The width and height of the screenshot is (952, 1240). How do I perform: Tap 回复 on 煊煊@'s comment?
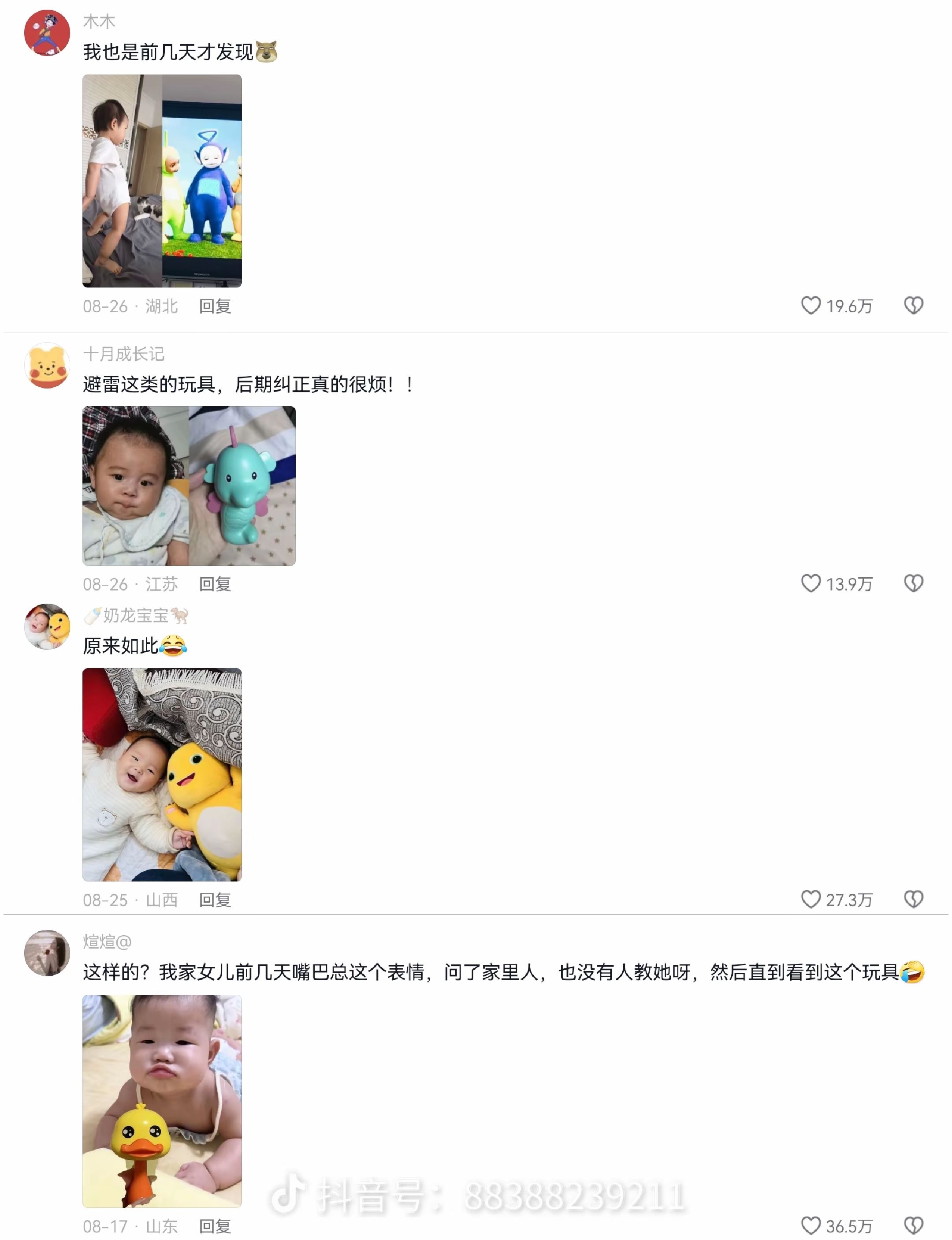coord(215,1226)
